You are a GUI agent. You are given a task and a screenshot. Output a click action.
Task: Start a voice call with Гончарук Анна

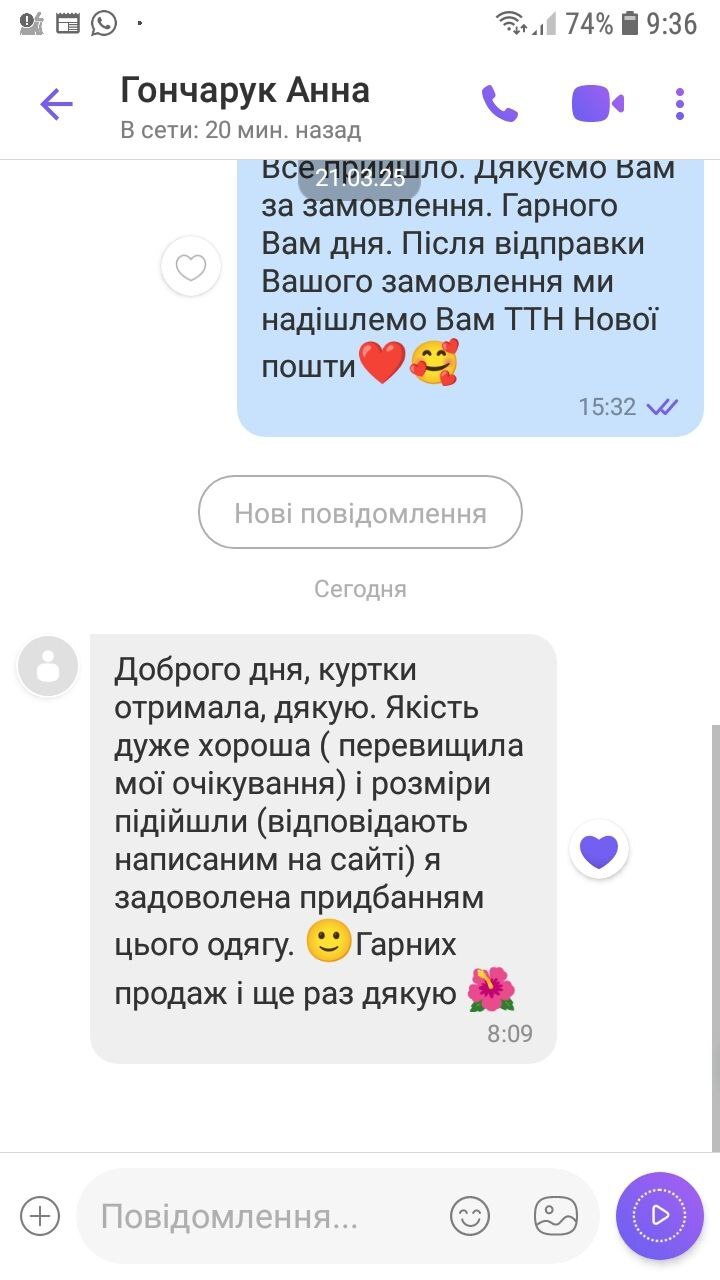pyautogui.click(x=499, y=103)
